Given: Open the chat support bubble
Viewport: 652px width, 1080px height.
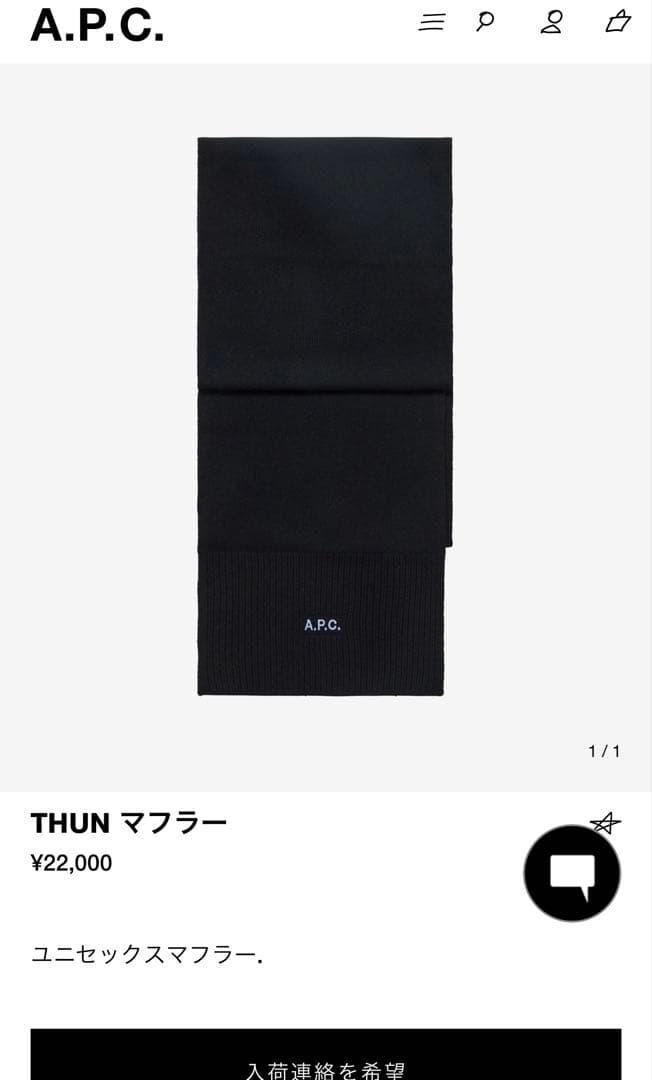Looking at the screenshot, I should tap(572, 873).
